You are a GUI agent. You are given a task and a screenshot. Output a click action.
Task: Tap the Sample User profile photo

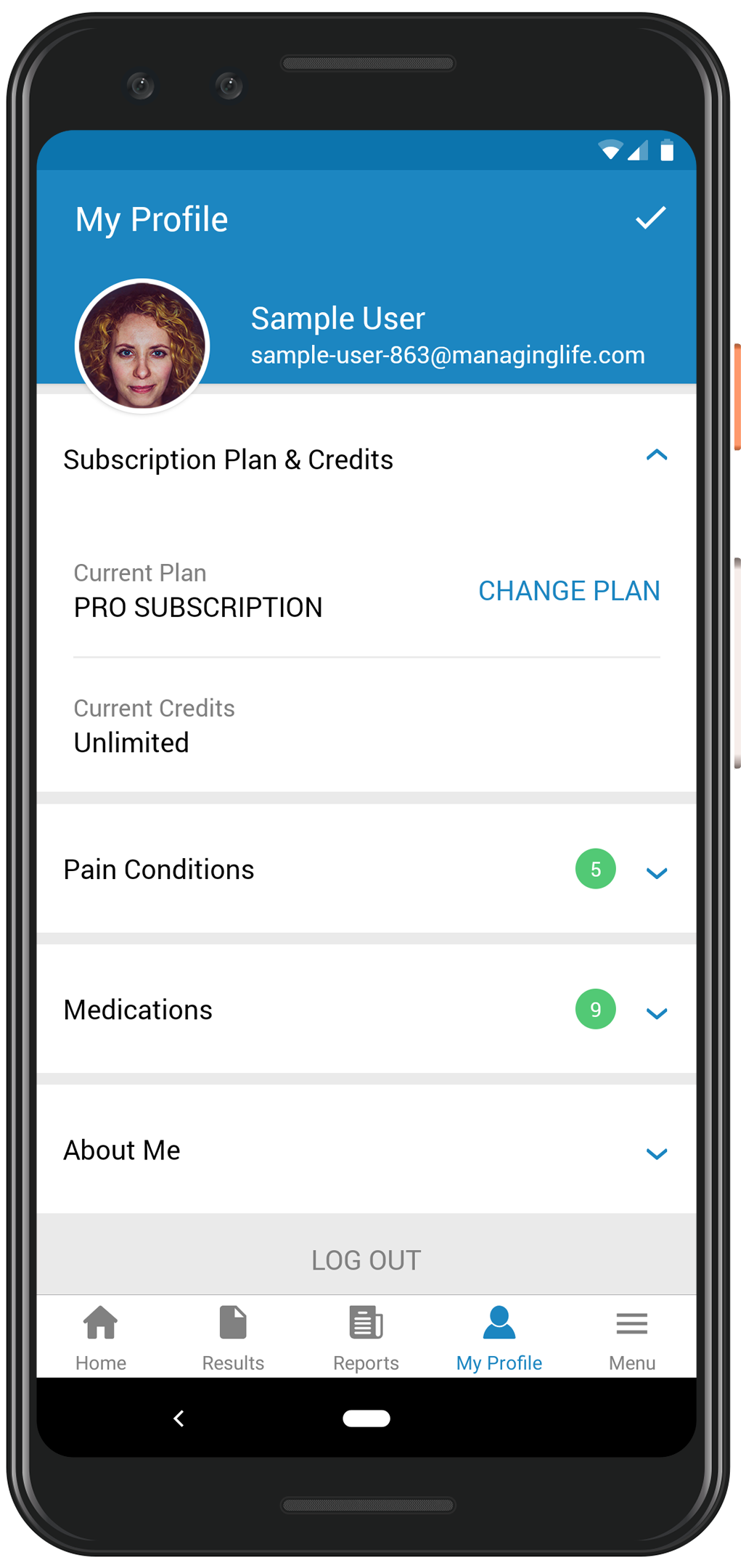tap(142, 345)
